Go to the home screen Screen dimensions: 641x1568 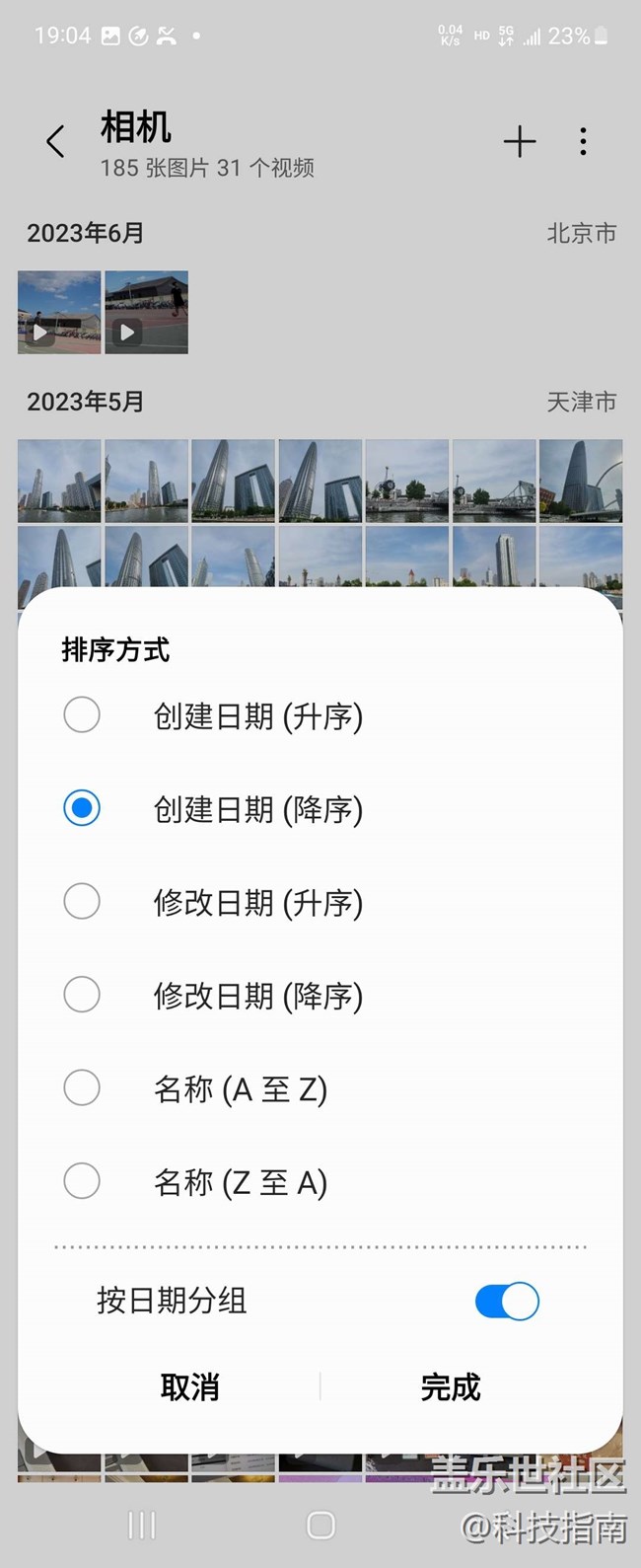click(320, 1526)
